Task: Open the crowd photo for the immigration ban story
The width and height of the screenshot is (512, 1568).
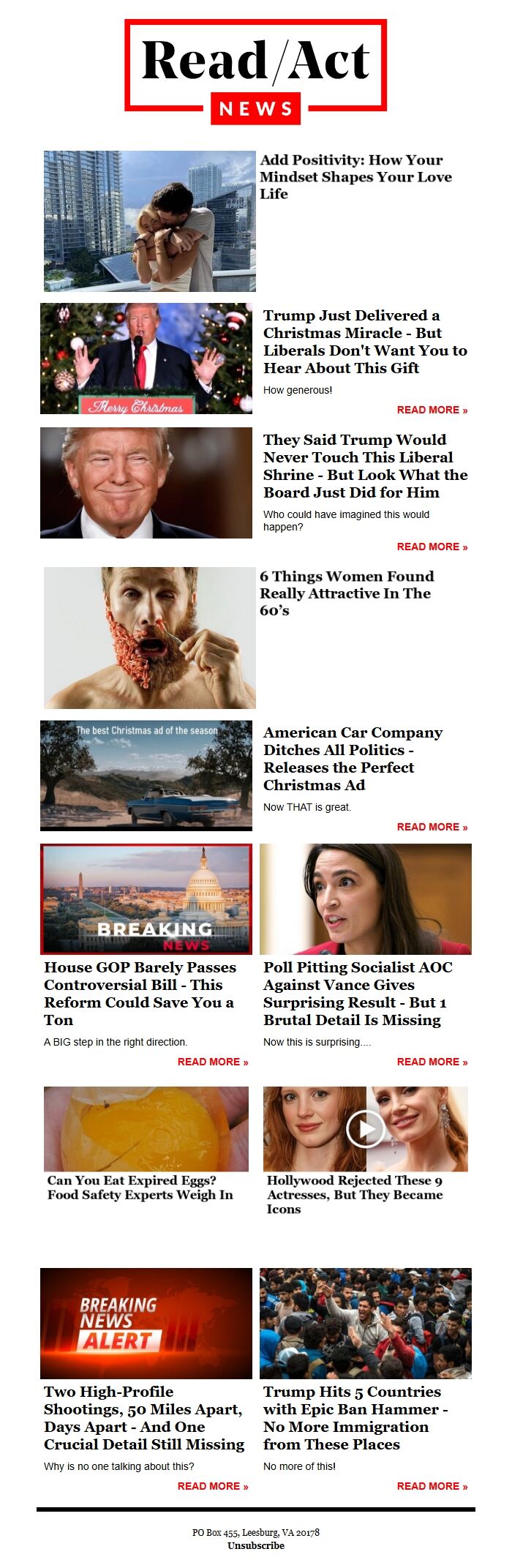Action: (365, 1323)
